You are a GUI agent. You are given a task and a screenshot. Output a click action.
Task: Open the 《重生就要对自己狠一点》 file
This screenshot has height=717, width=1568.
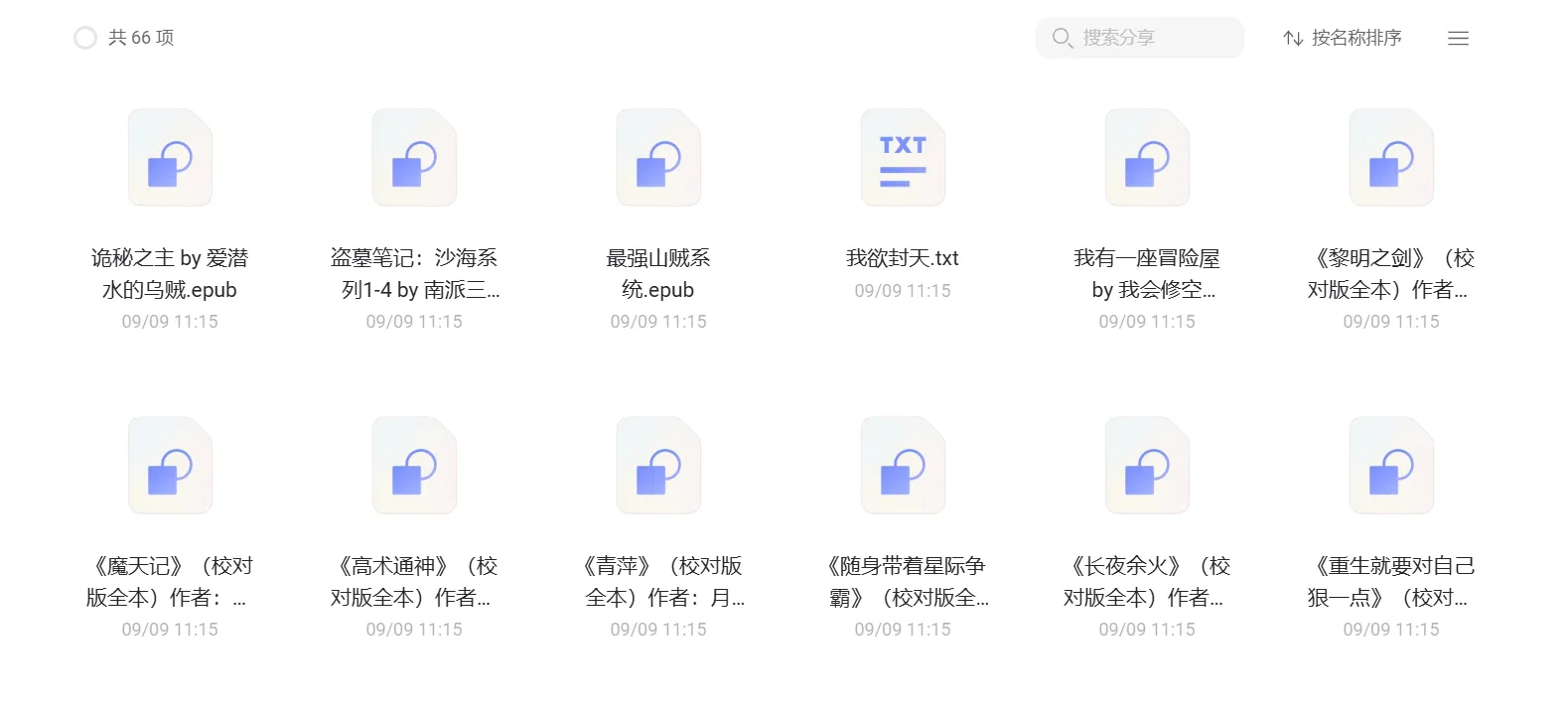(x=1391, y=466)
